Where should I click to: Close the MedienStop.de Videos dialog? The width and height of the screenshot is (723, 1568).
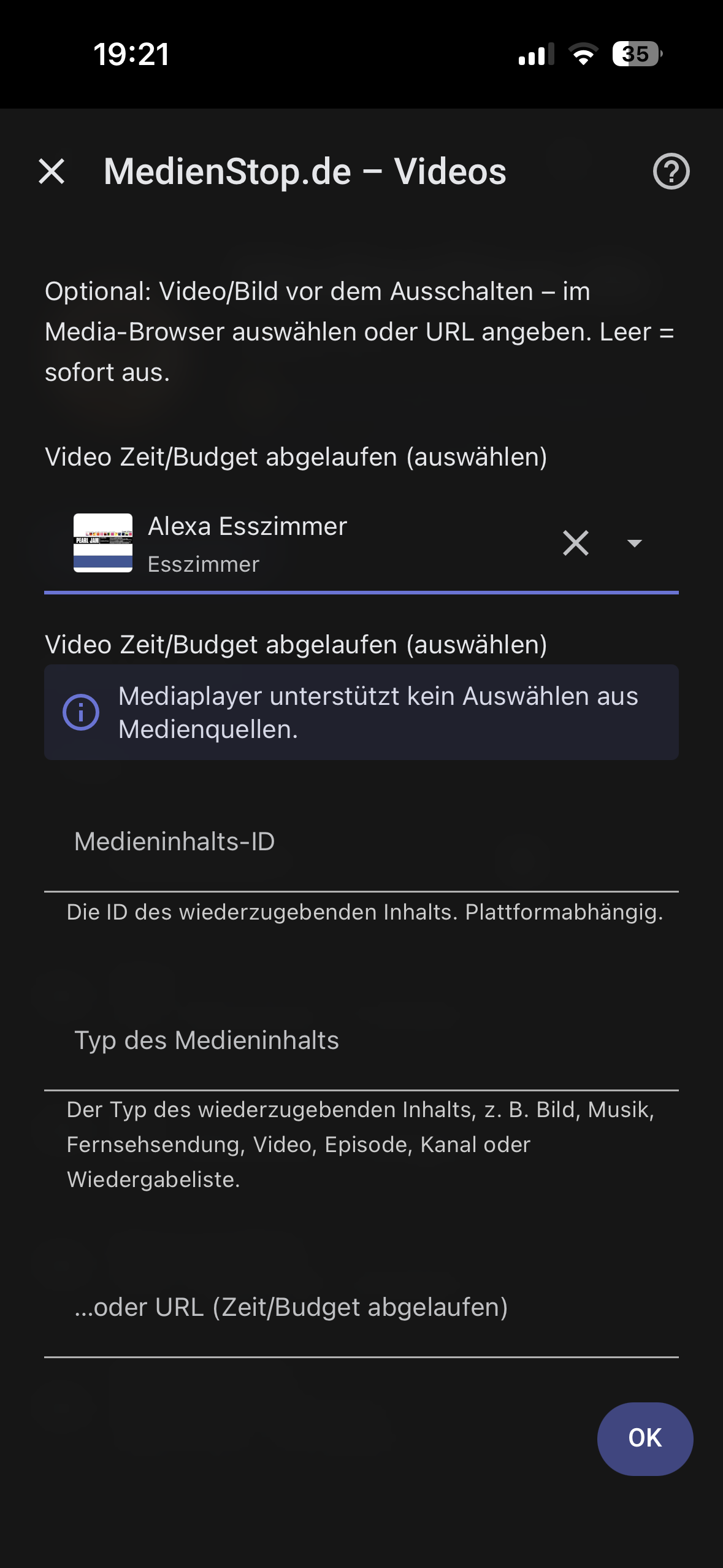pyautogui.click(x=52, y=171)
